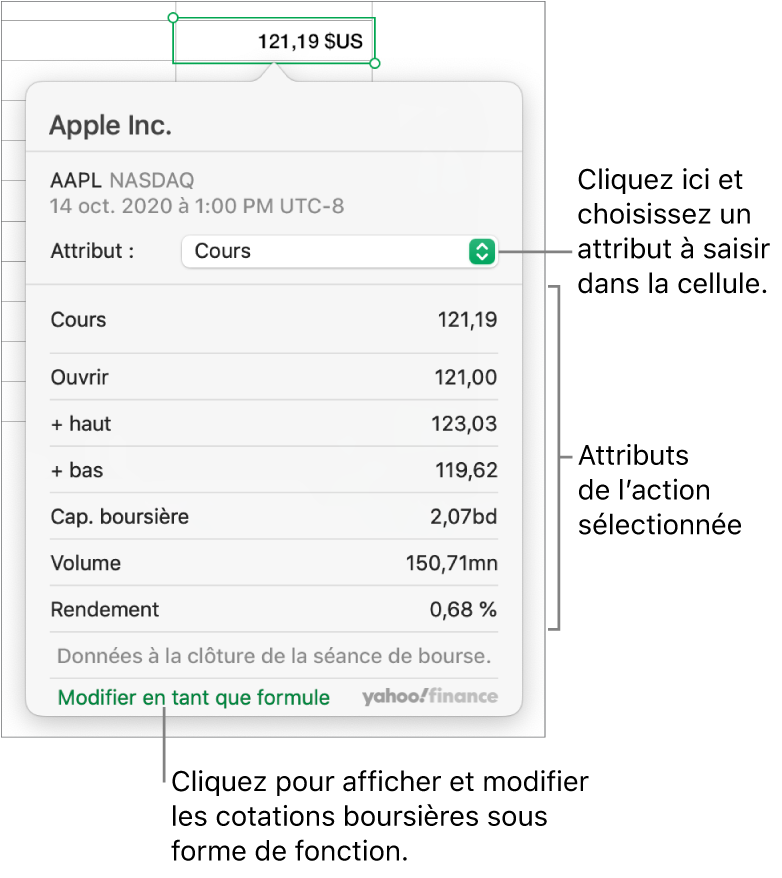Select the Cap. boursière attribute row
This screenshot has width=782, height=878.
[x=270, y=517]
